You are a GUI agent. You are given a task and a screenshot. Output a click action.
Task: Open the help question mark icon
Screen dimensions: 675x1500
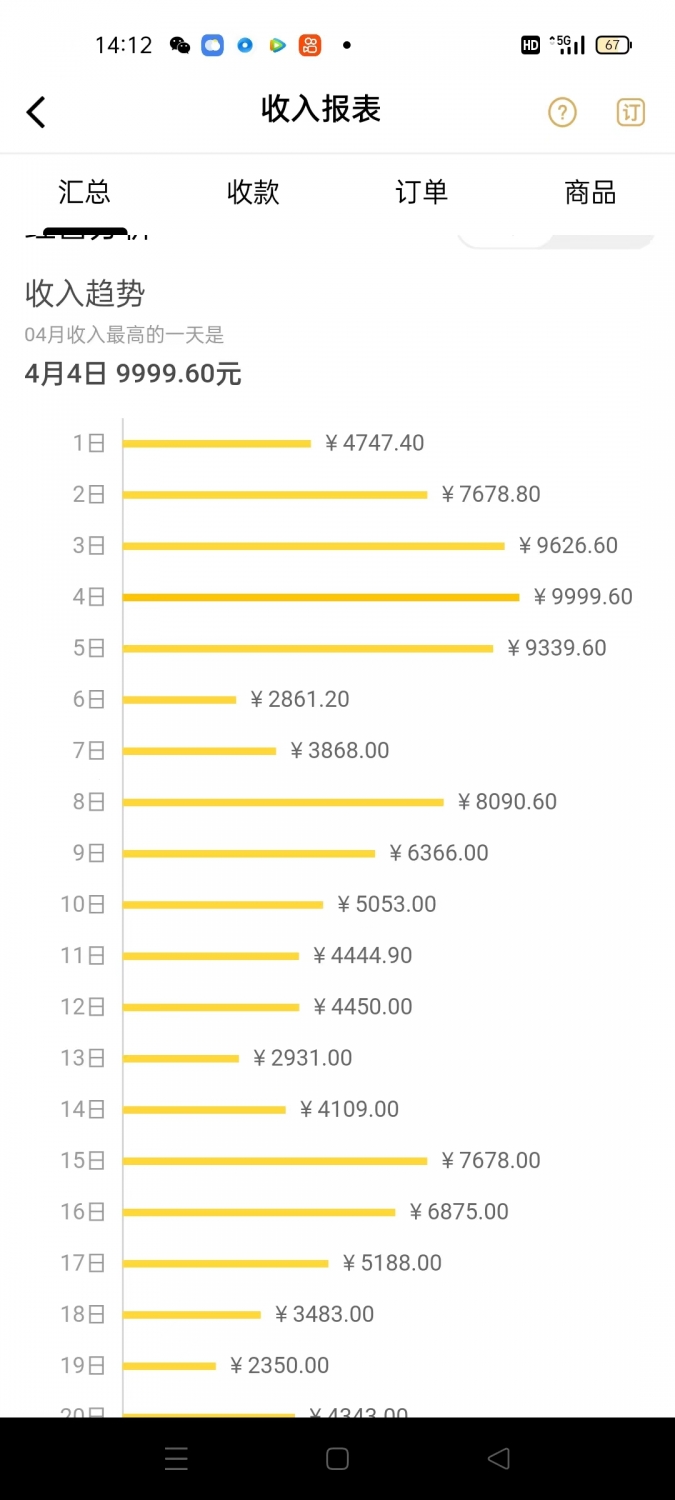(562, 112)
